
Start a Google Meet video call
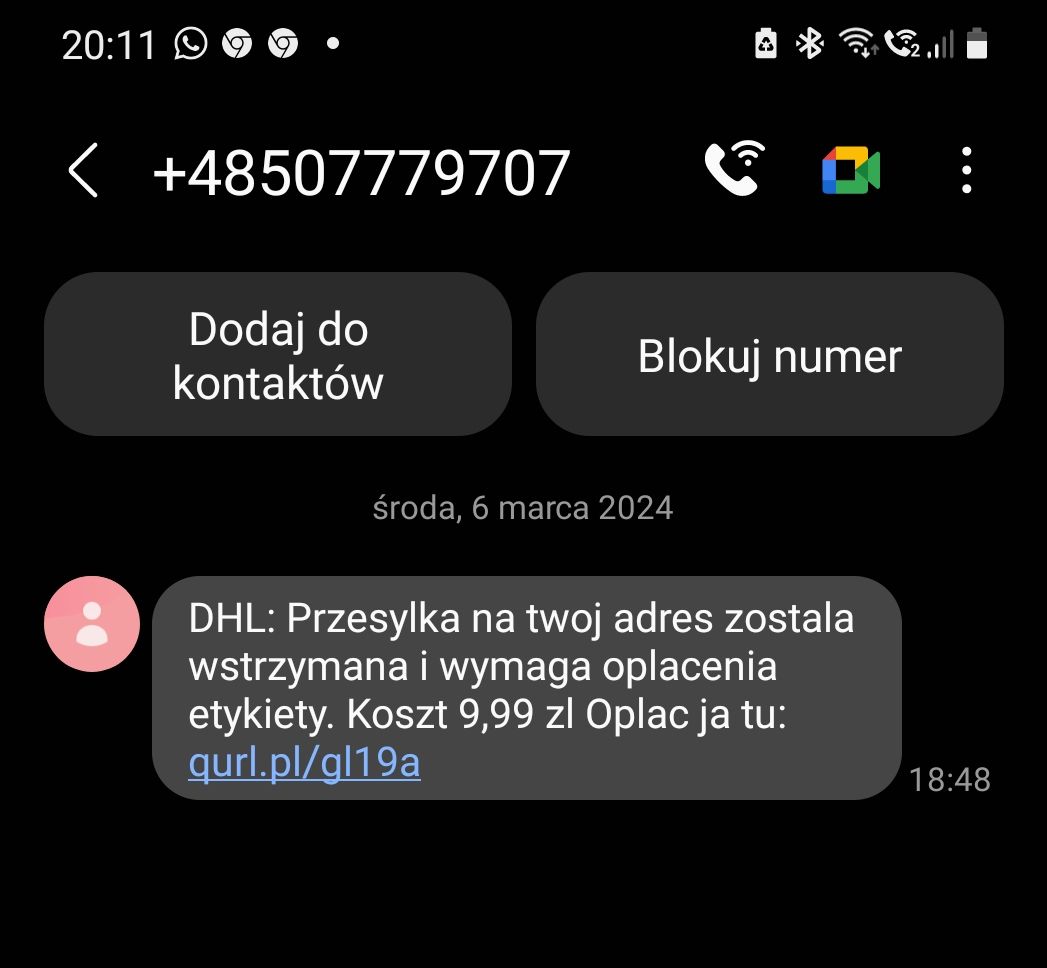(x=851, y=171)
